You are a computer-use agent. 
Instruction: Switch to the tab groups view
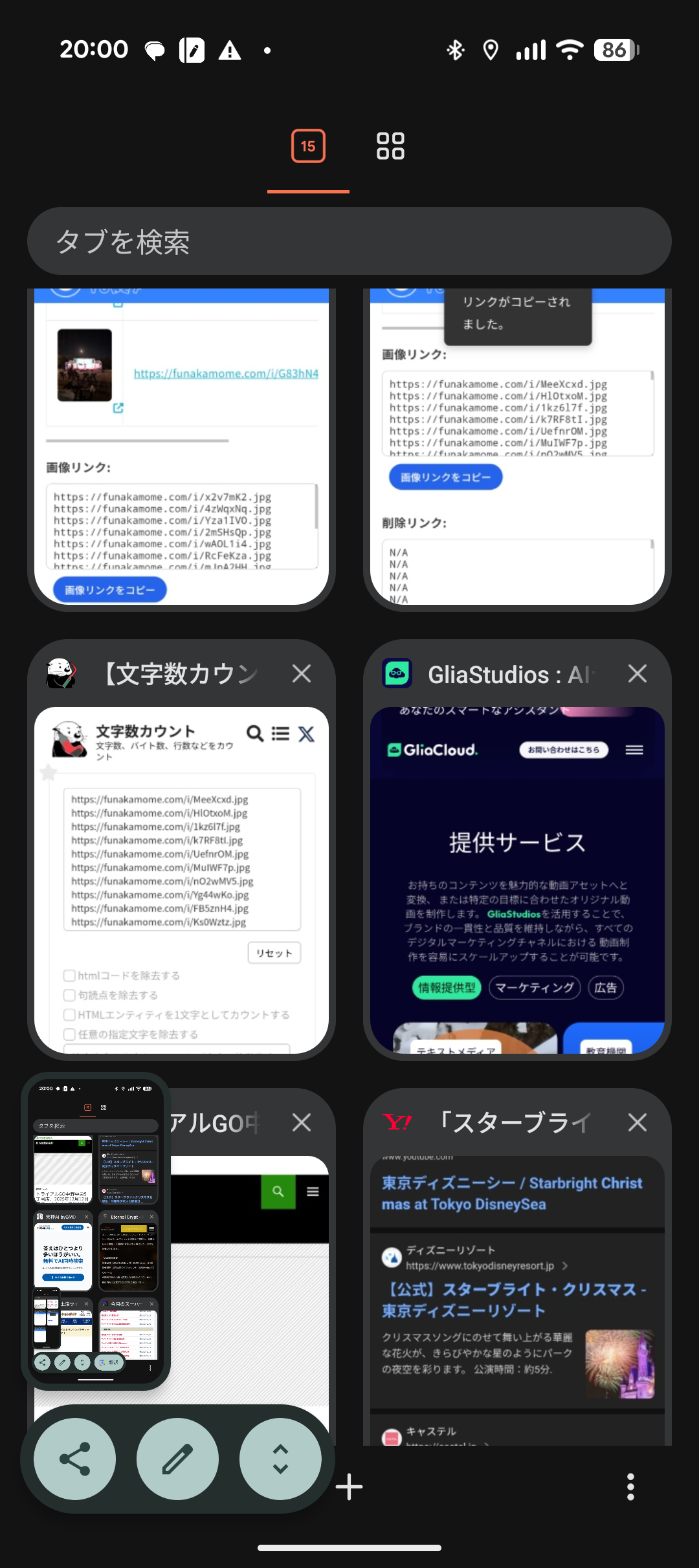390,146
